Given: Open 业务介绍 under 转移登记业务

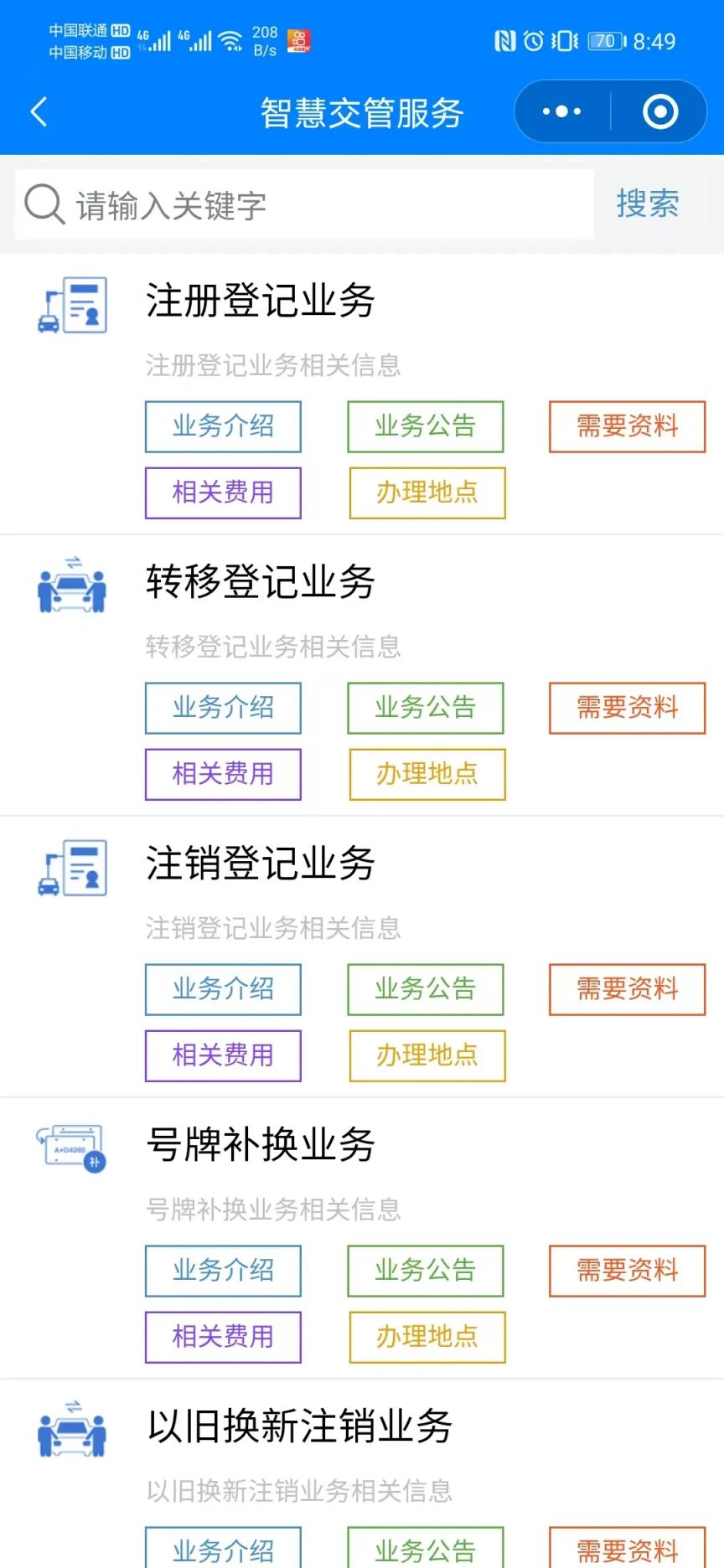Looking at the screenshot, I should pyautogui.click(x=223, y=708).
